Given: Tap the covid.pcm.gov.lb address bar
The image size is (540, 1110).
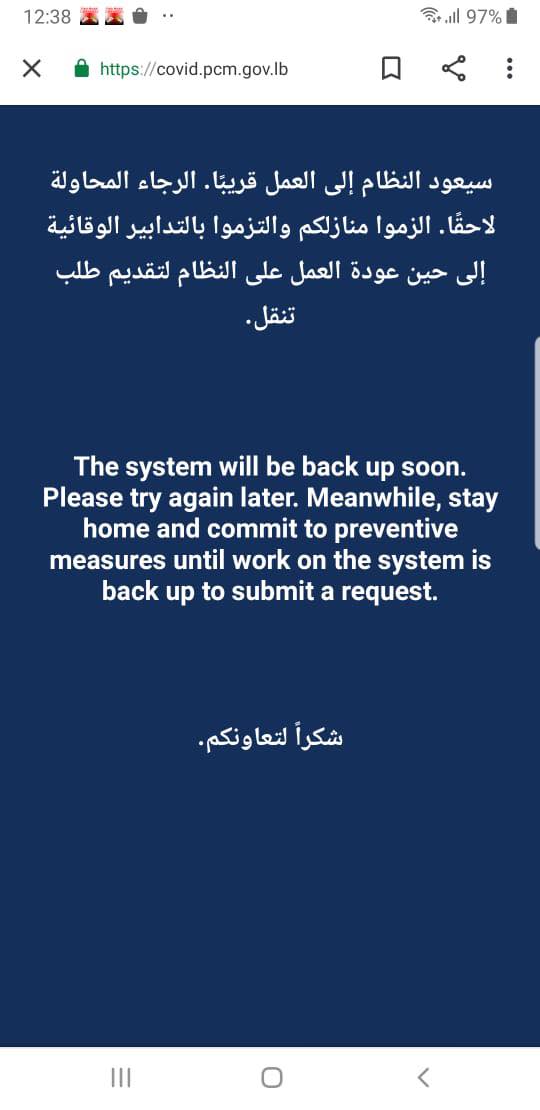Looking at the screenshot, I should (193, 69).
